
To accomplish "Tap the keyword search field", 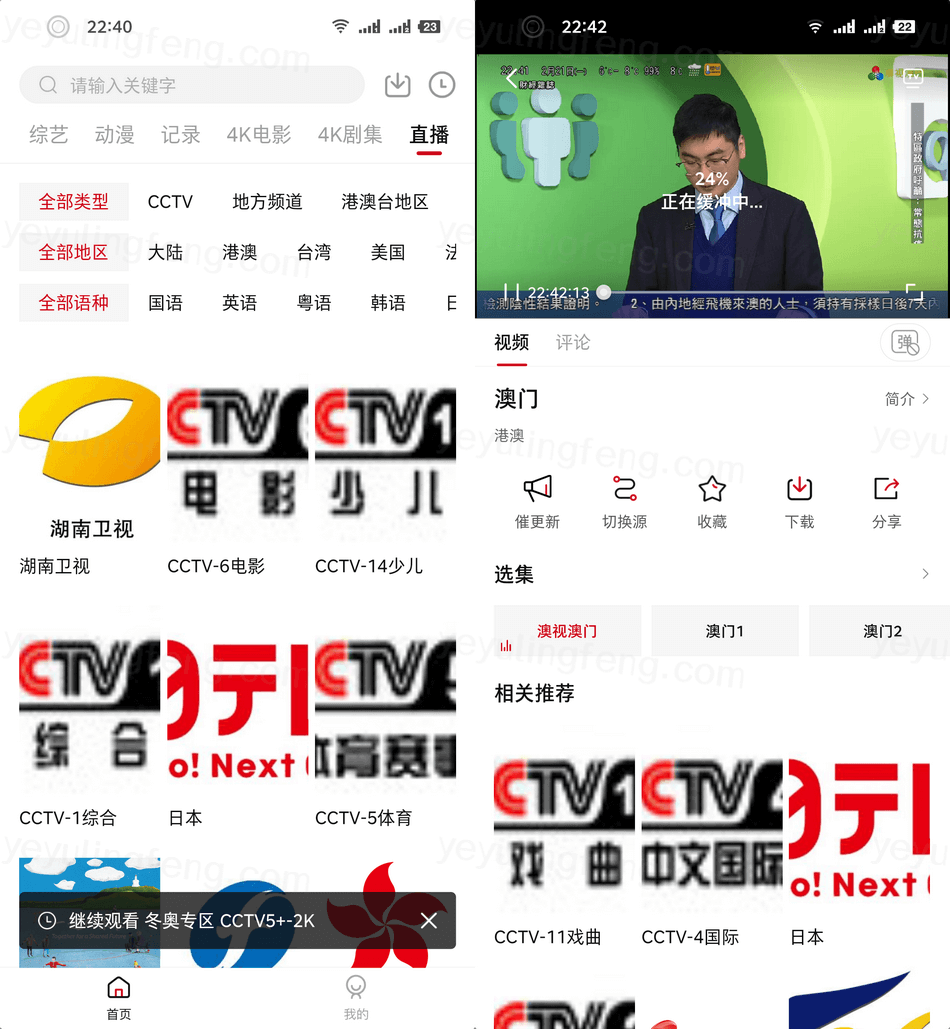I will tap(190, 85).
